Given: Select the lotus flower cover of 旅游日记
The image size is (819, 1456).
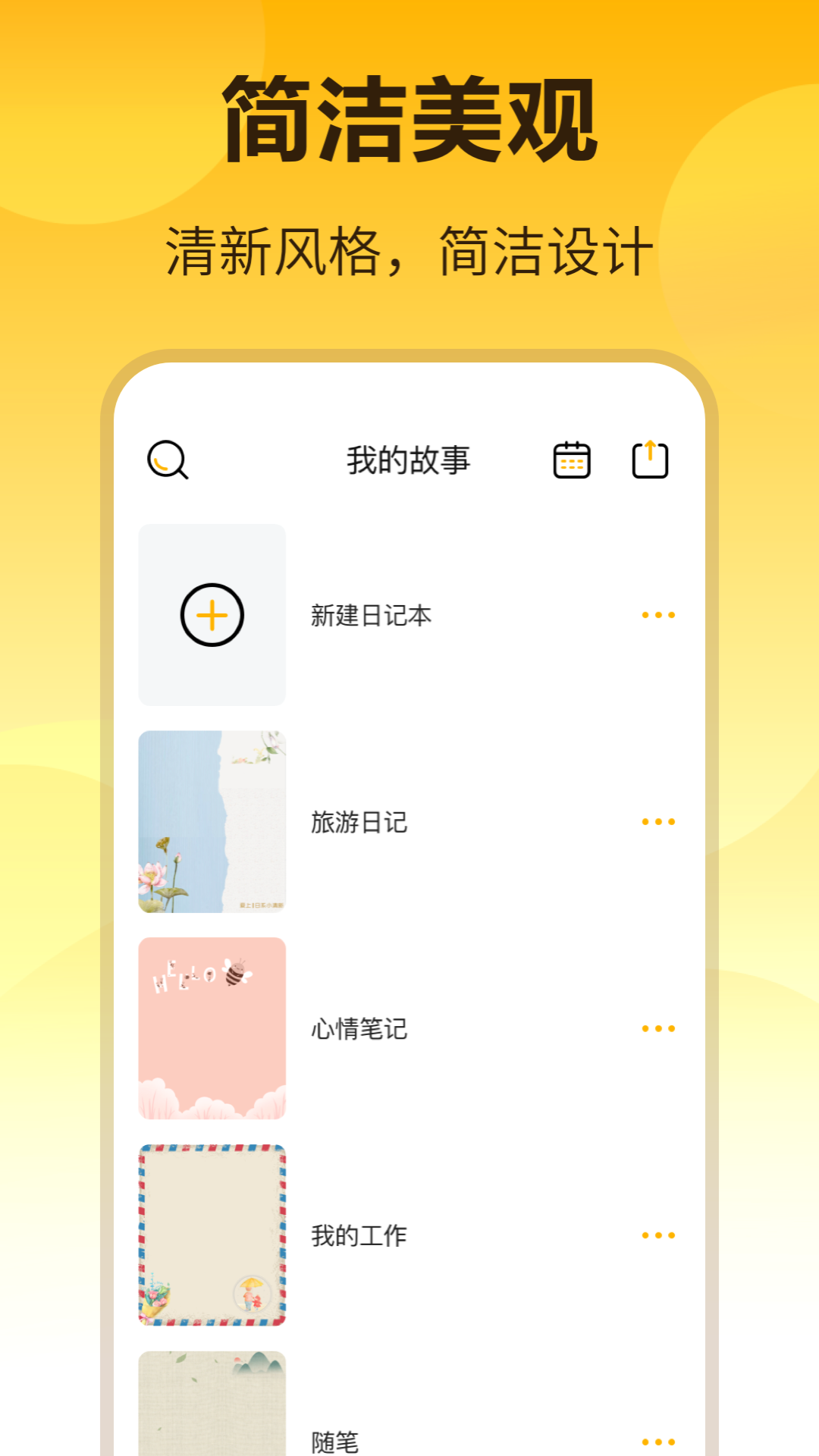Looking at the screenshot, I should (x=212, y=822).
